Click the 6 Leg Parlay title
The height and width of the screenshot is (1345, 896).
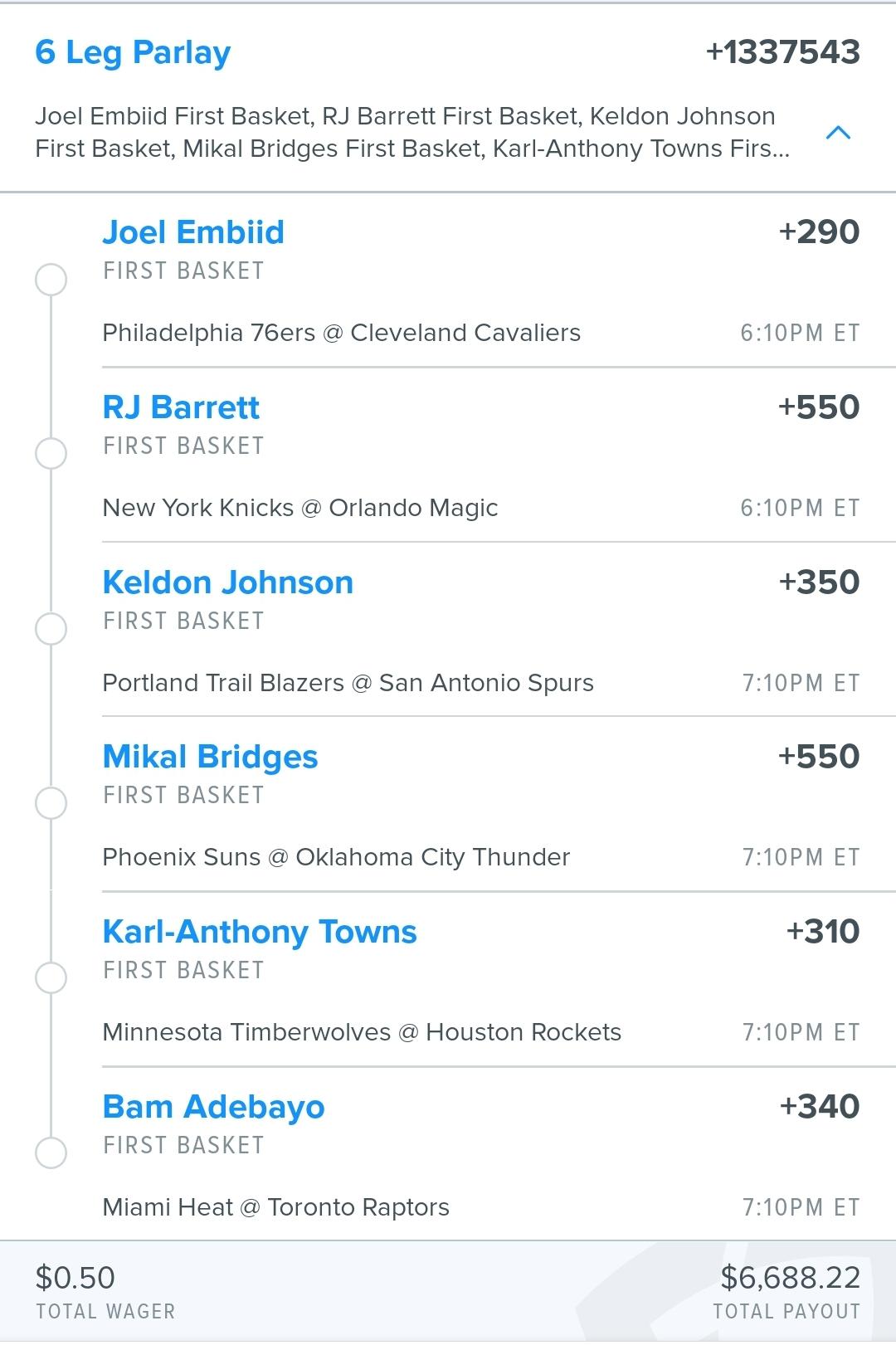(x=133, y=52)
